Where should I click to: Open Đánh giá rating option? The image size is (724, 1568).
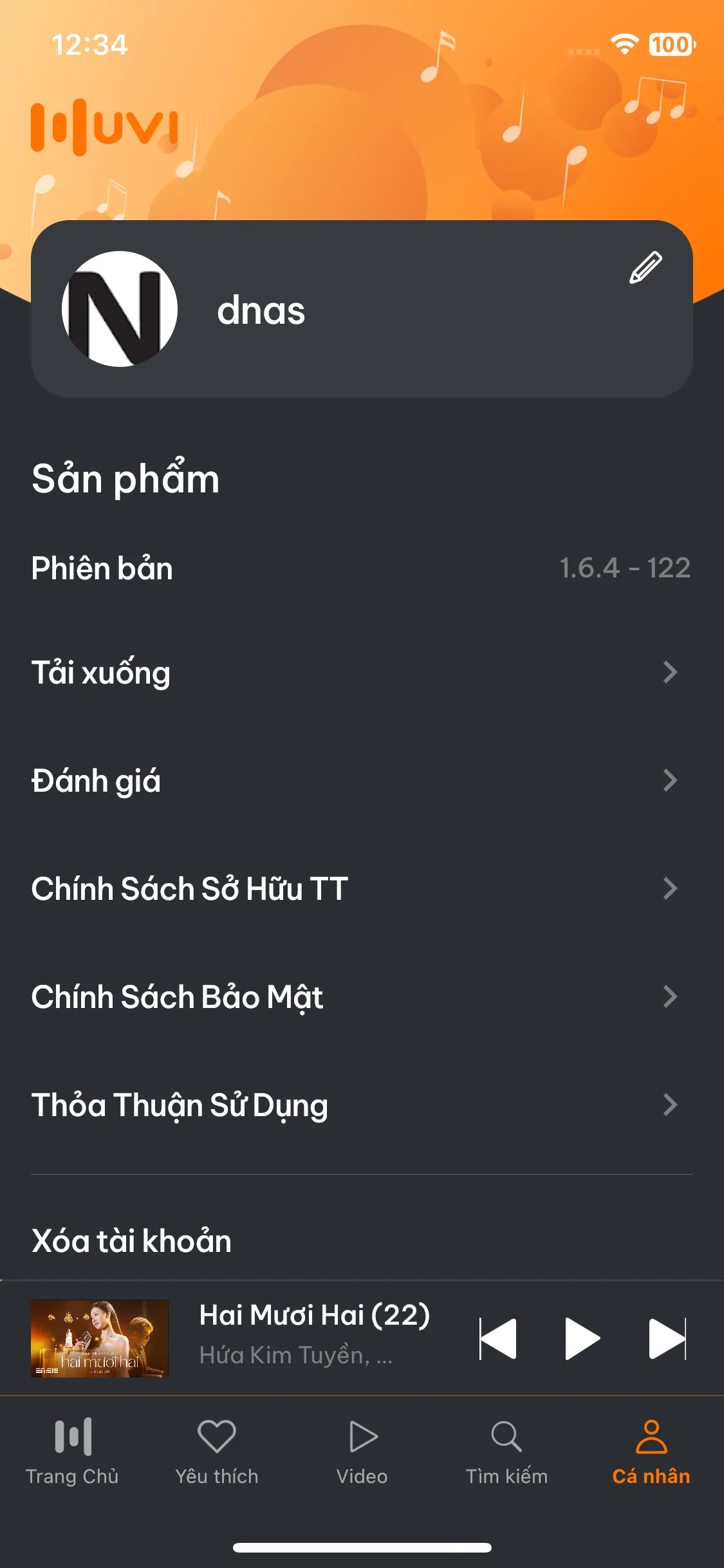[362, 781]
